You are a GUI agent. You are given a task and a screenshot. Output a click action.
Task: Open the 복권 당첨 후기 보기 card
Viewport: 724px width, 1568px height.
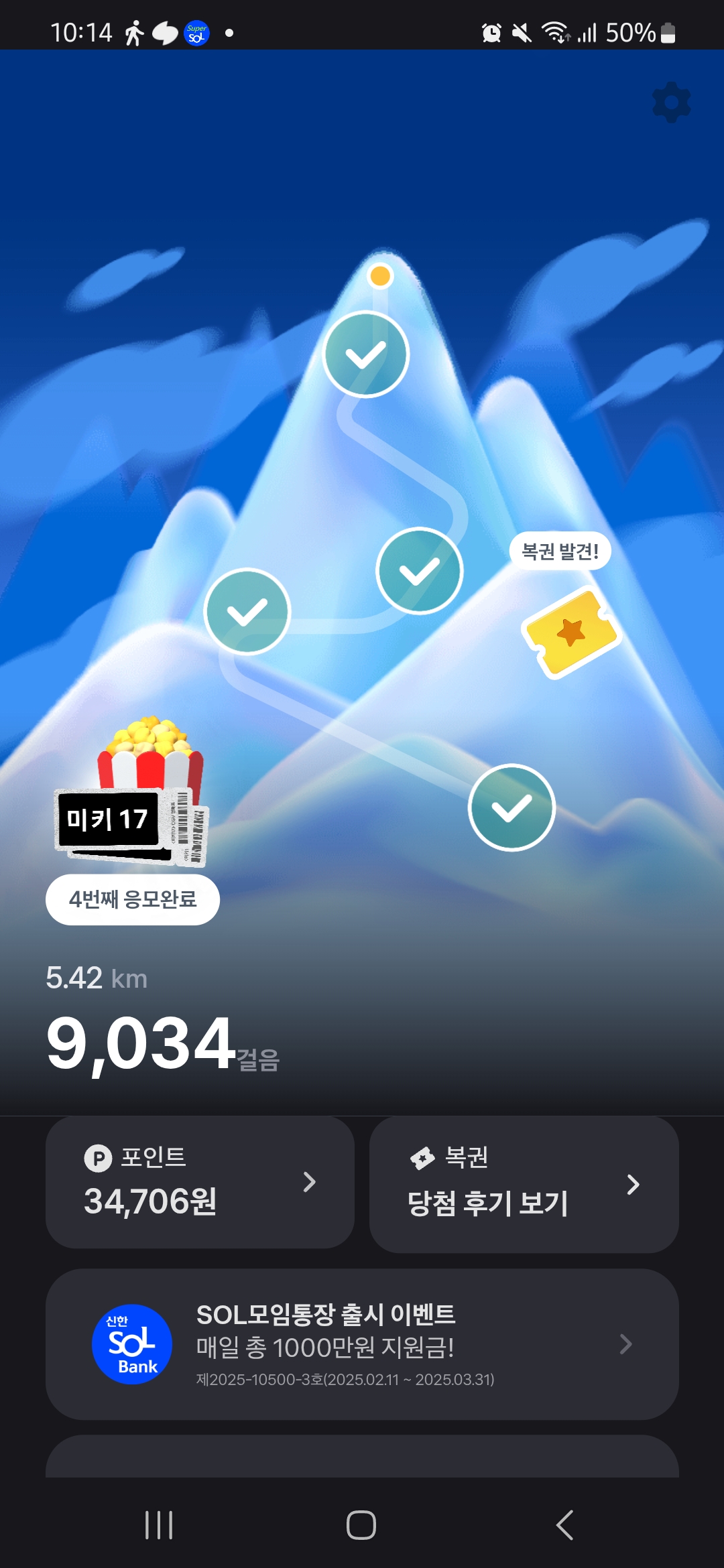tap(524, 1184)
